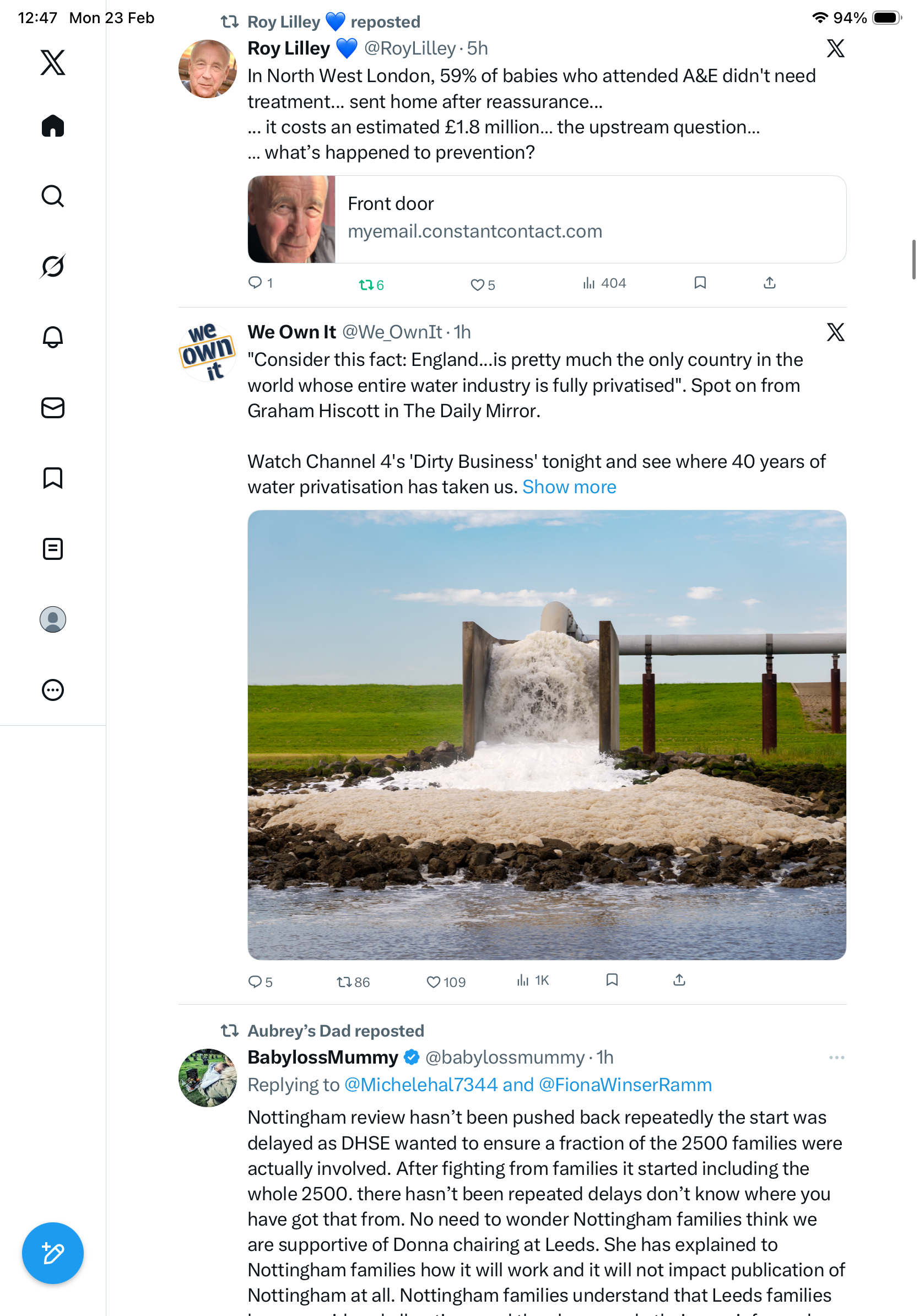The height and width of the screenshot is (1316, 919).
Task: Open the search tab
Action: coord(53,196)
